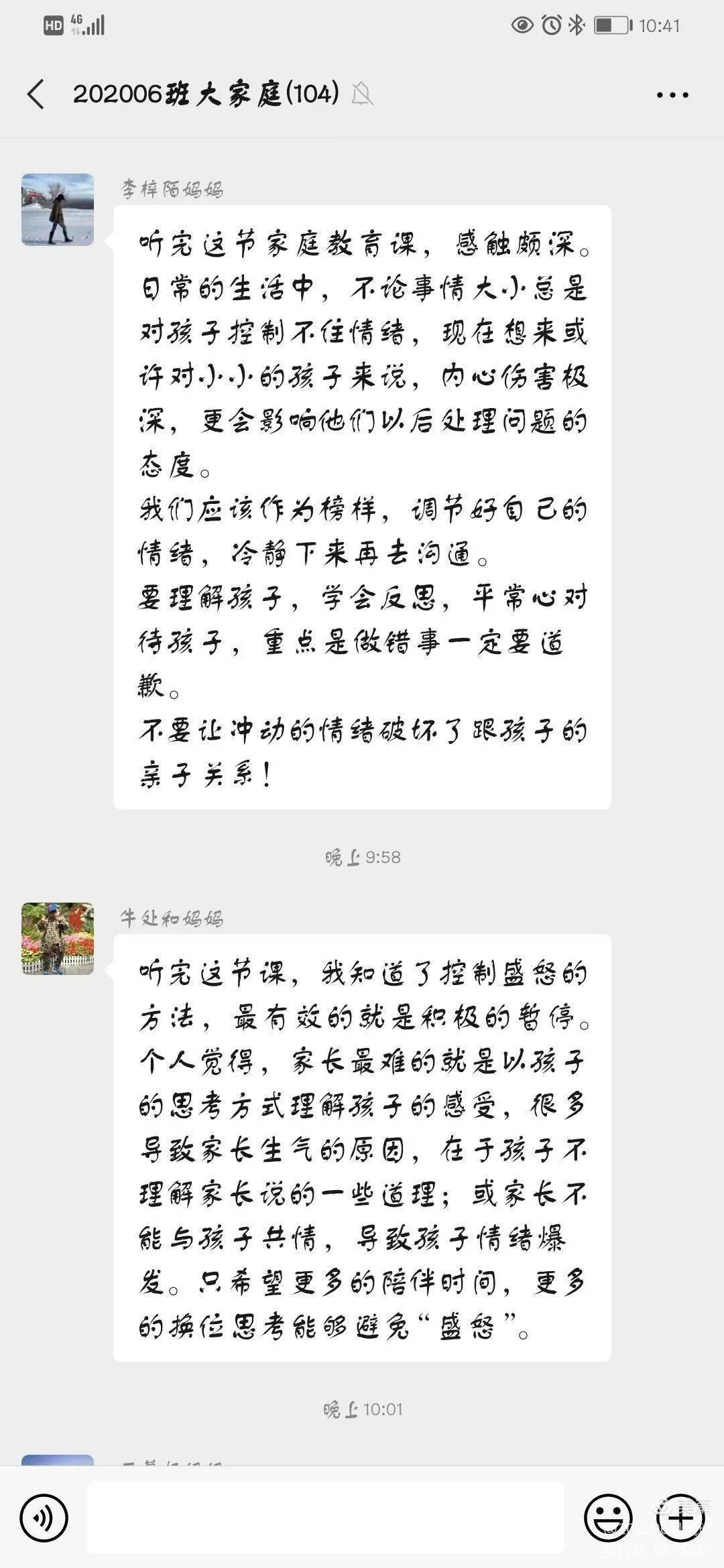Screen dimensions: 724x1568
Task: Open 牛处和妈妈's profile avatar
Action: [58, 938]
